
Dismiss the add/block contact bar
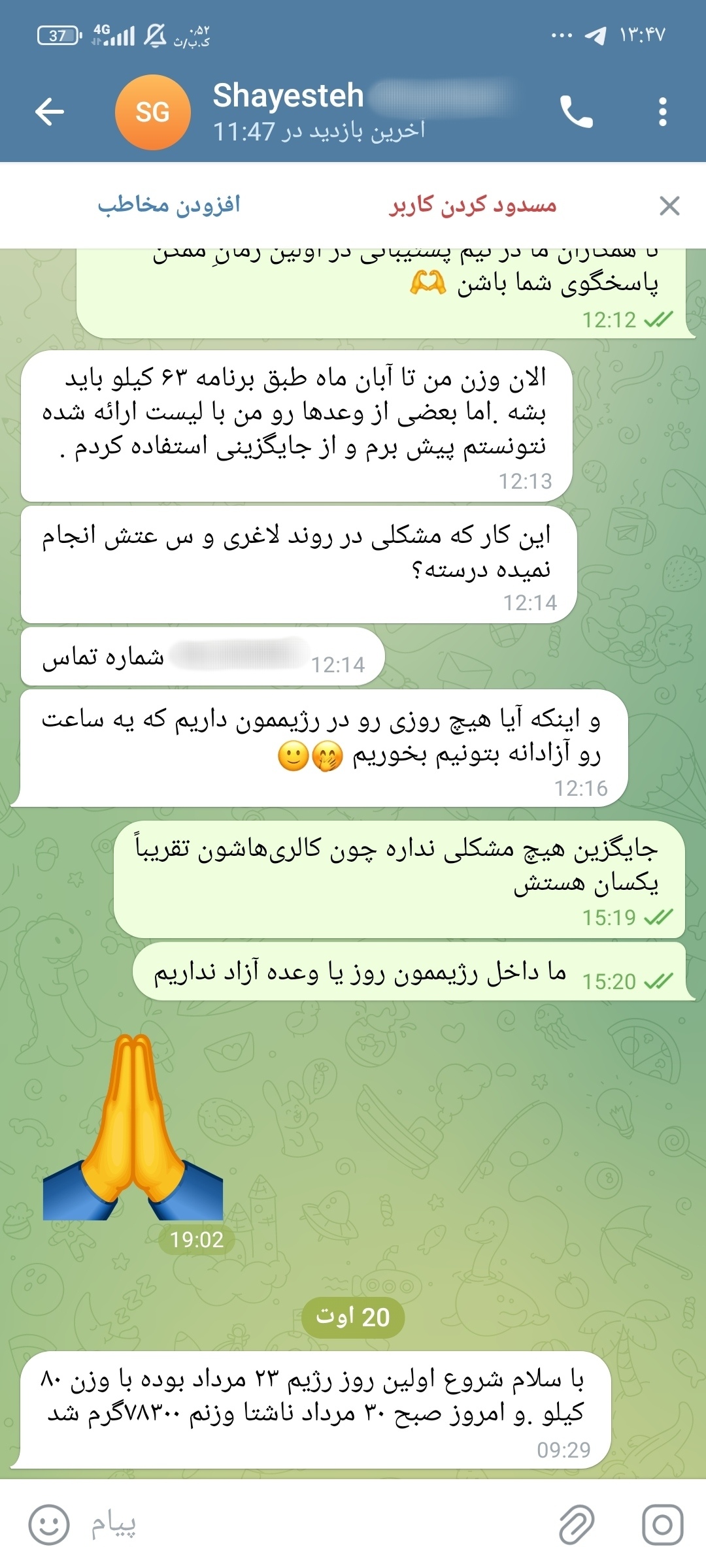tap(669, 206)
